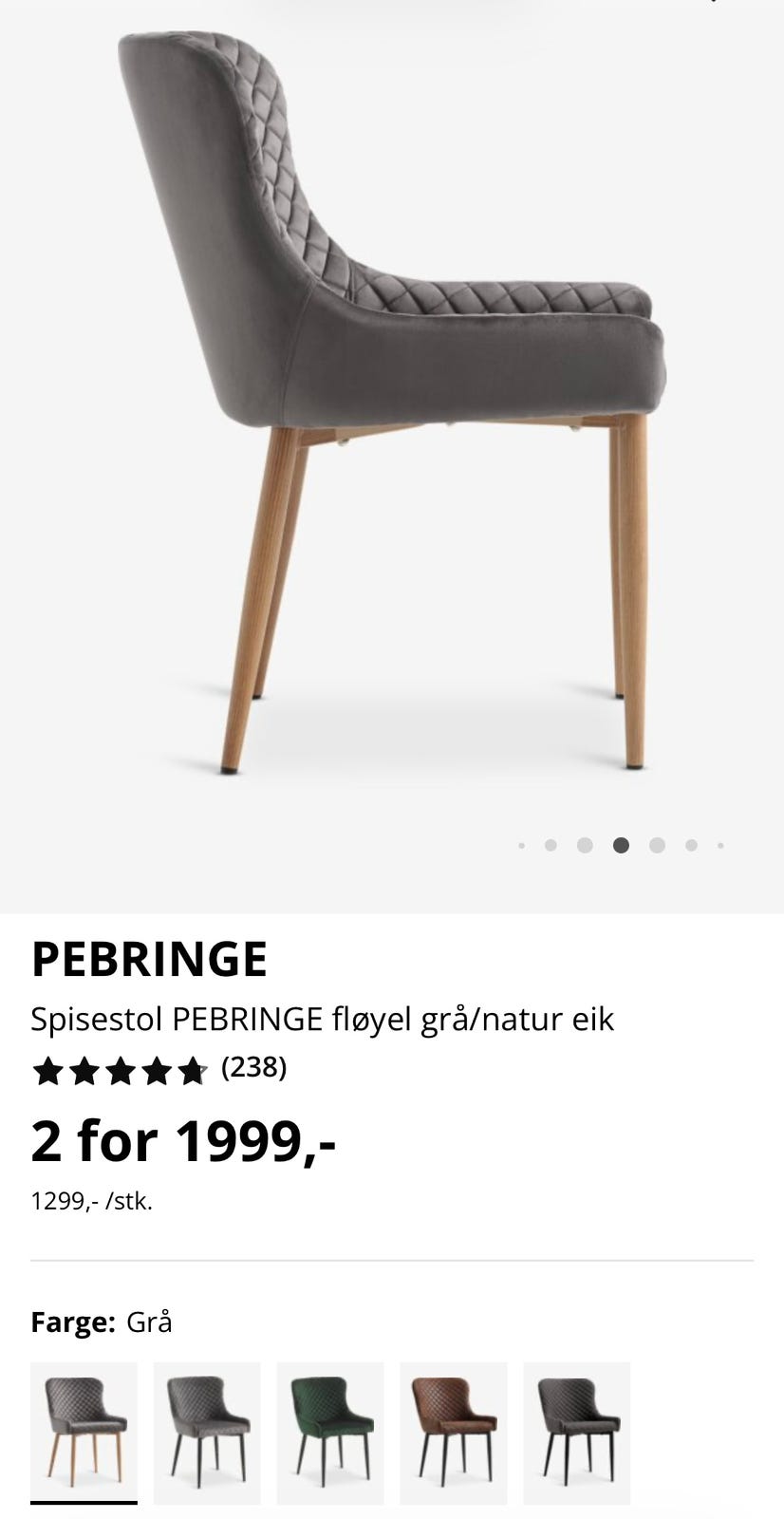Choose the brown chair color option
The width and height of the screenshot is (784, 1519).
point(453,1432)
